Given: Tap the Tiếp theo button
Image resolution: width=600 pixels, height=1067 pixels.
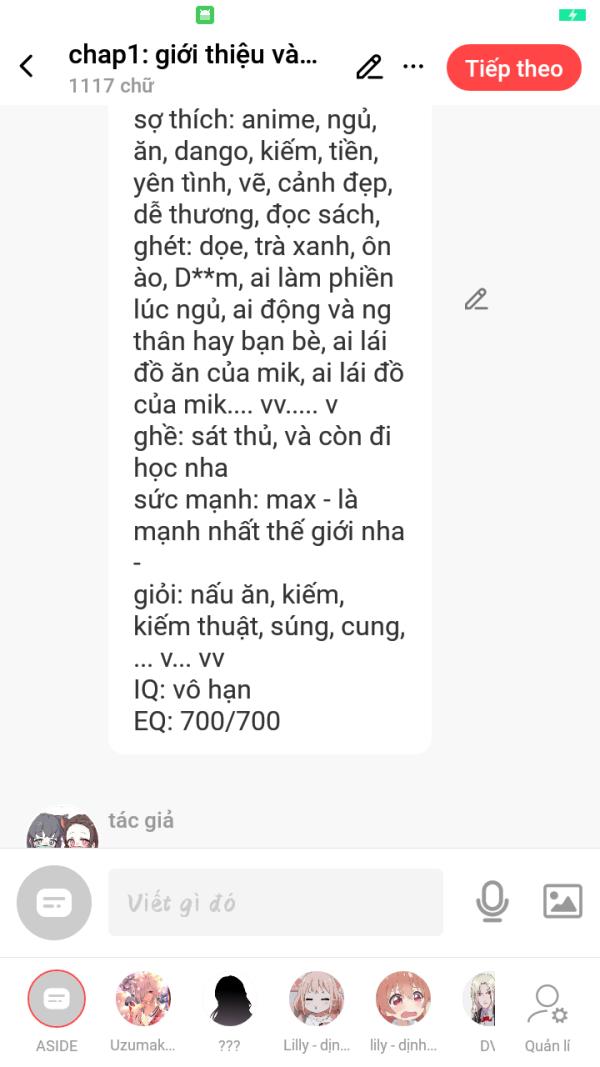Looking at the screenshot, I should click(514, 68).
